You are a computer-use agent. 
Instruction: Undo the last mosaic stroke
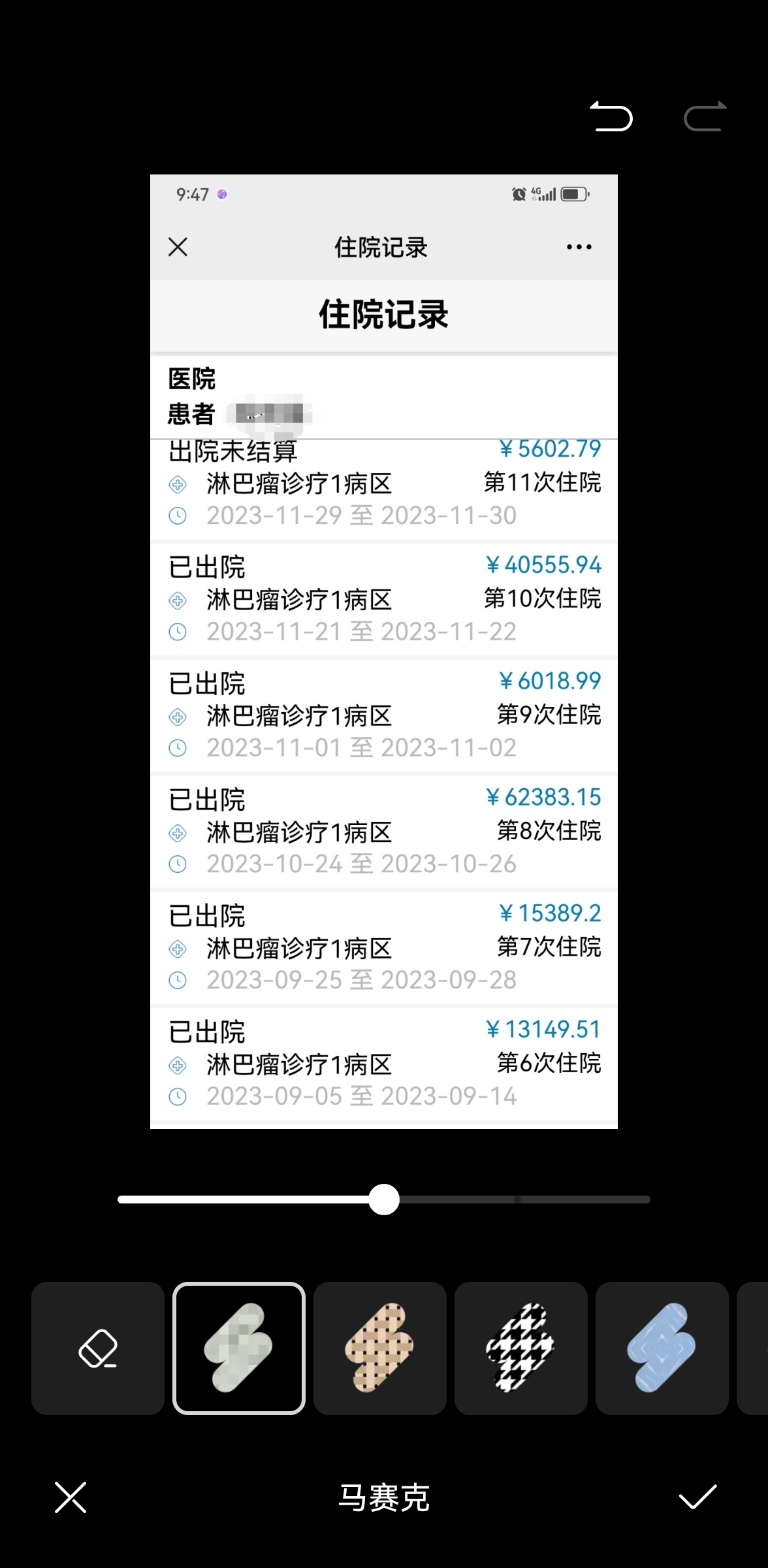pyautogui.click(x=611, y=117)
